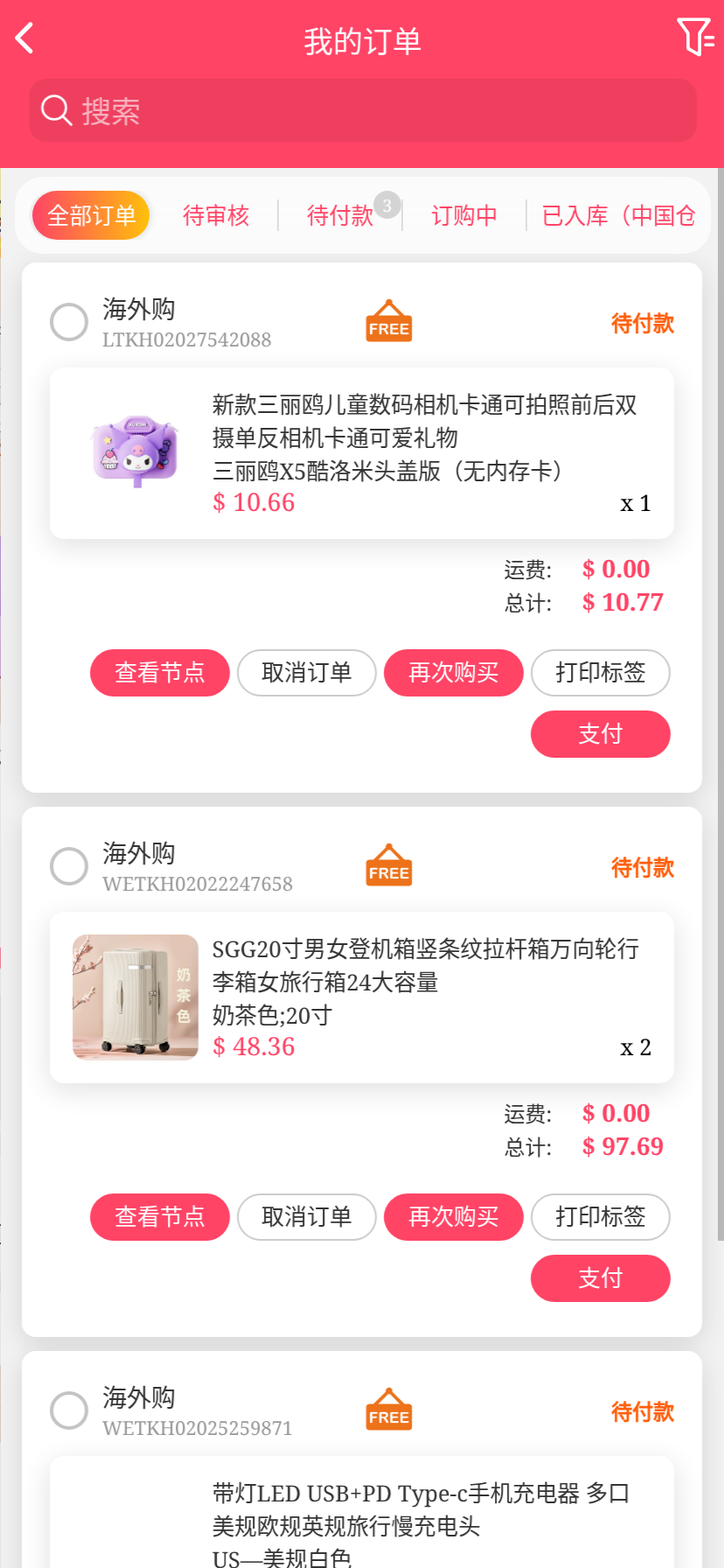Tap 支付 for order LTKH02027542088
The image size is (724, 1568).
[601, 734]
